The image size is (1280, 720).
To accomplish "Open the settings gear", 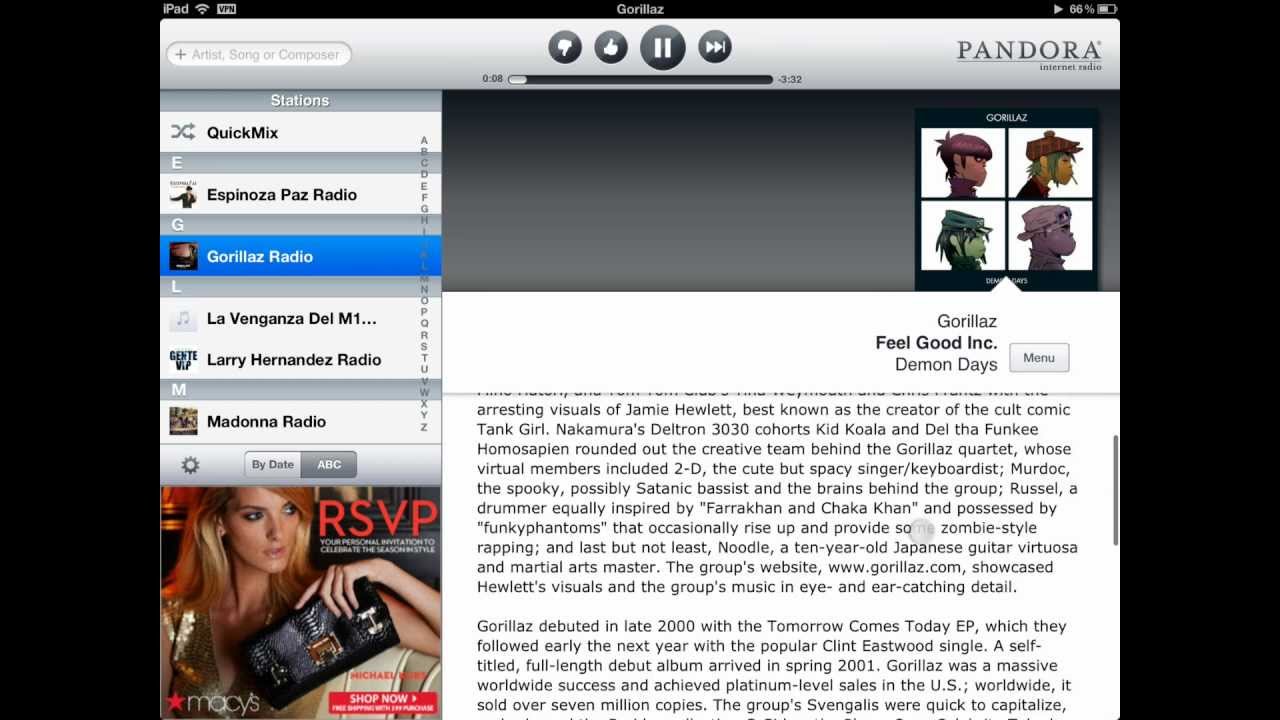I will point(190,465).
